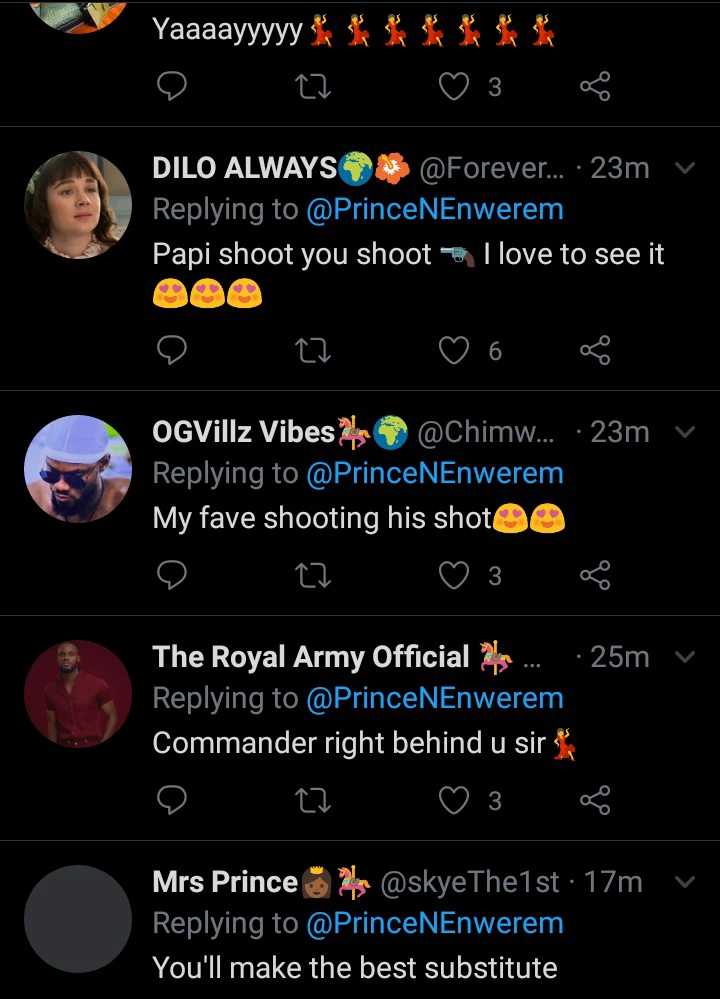Click the retweet icon on OGVillz Vibes's reply
Image resolution: width=720 pixels, height=999 pixels.
tap(313, 575)
